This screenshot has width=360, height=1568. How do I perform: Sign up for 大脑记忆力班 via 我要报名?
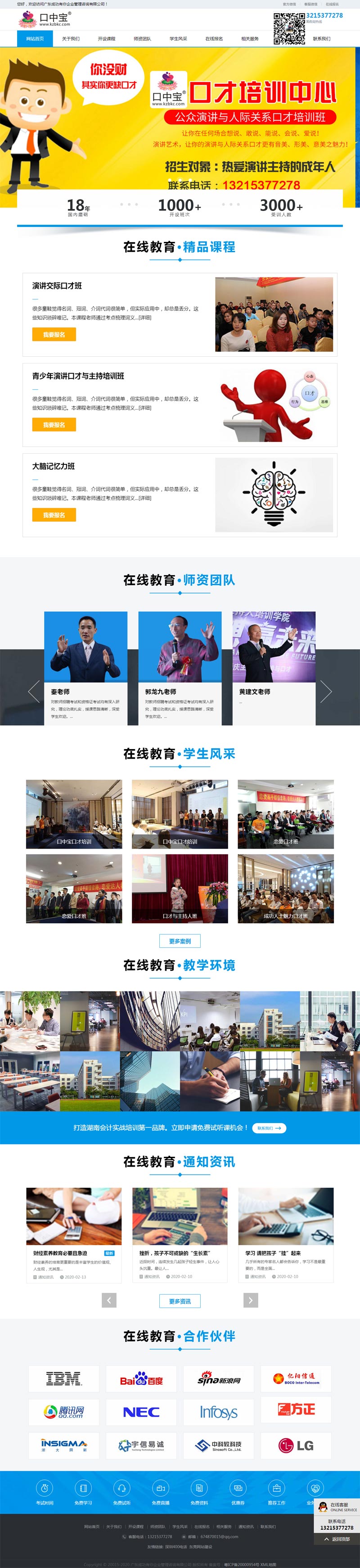pyautogui.click(x=54, y=515)
